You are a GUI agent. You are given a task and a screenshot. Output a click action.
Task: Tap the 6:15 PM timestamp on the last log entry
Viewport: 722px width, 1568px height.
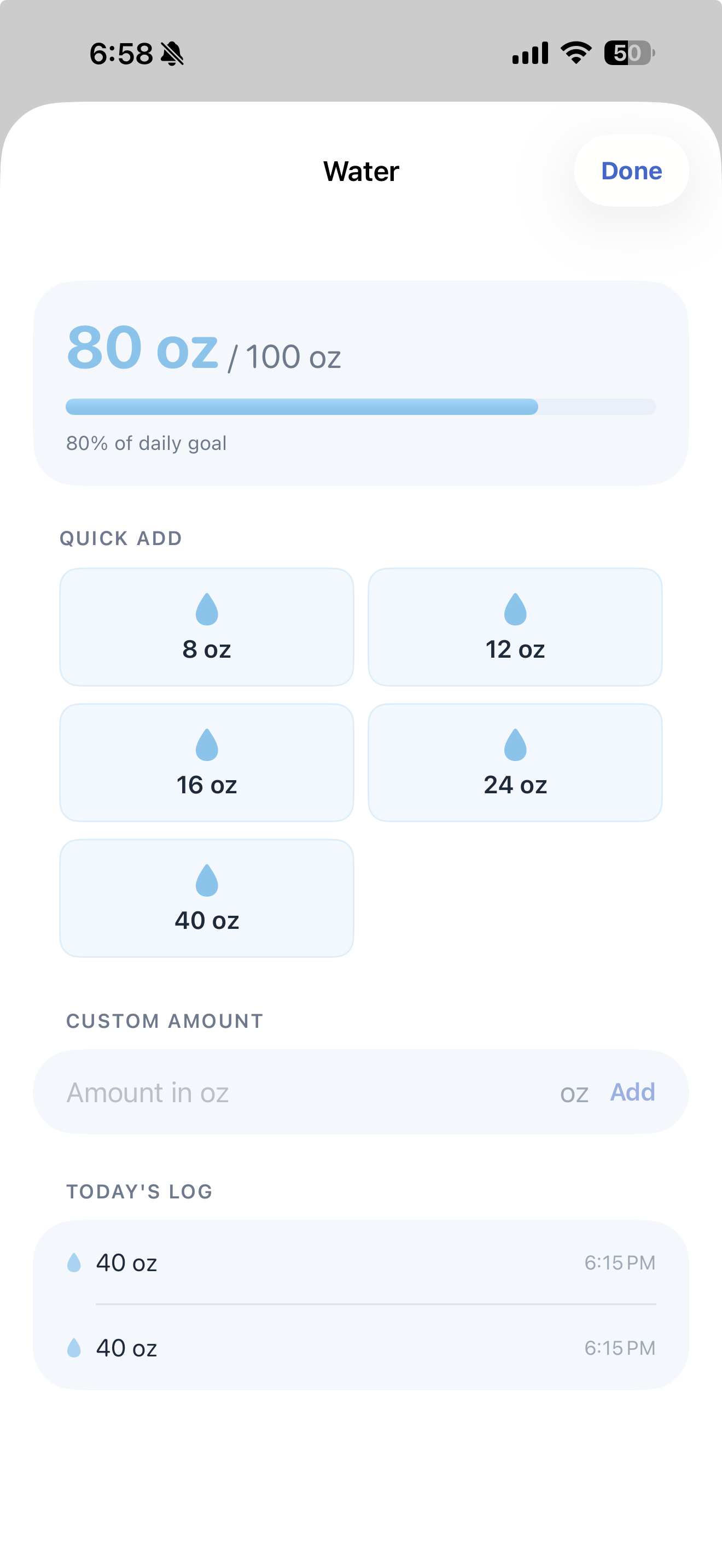tap(620, 1348)
